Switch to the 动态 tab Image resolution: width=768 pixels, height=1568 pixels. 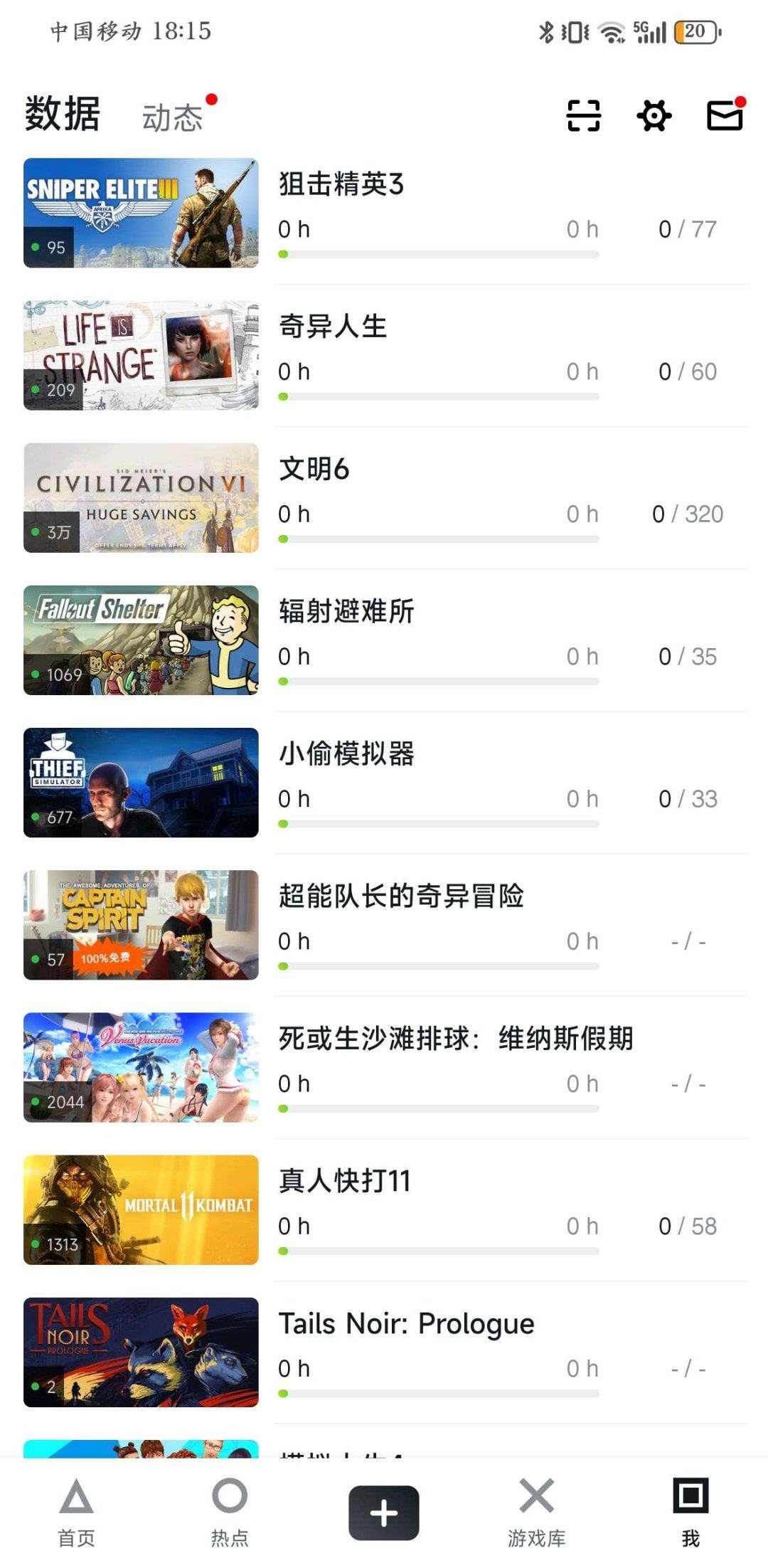pyautogui.click(x=173, y=114)
